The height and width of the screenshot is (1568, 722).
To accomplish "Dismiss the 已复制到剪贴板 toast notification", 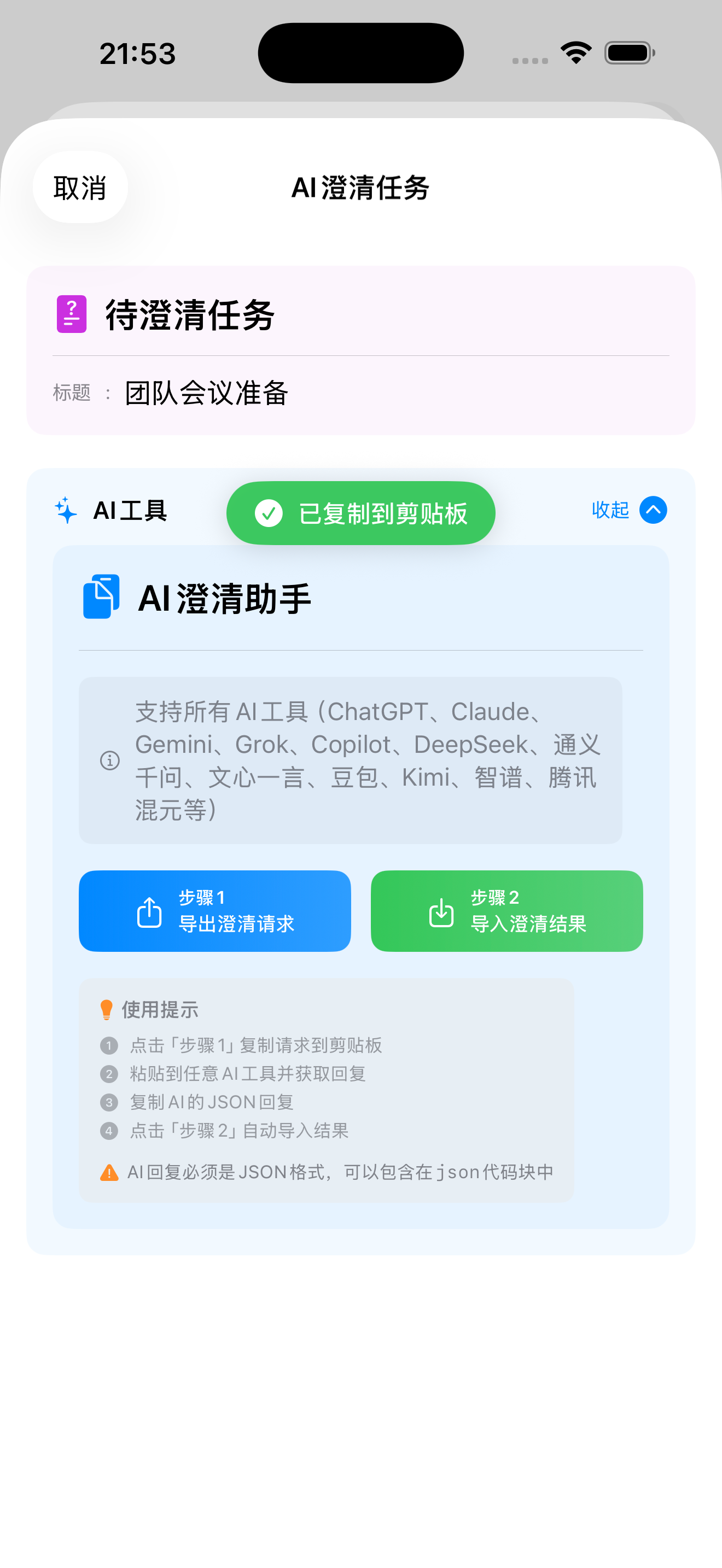I will [360, 513].
